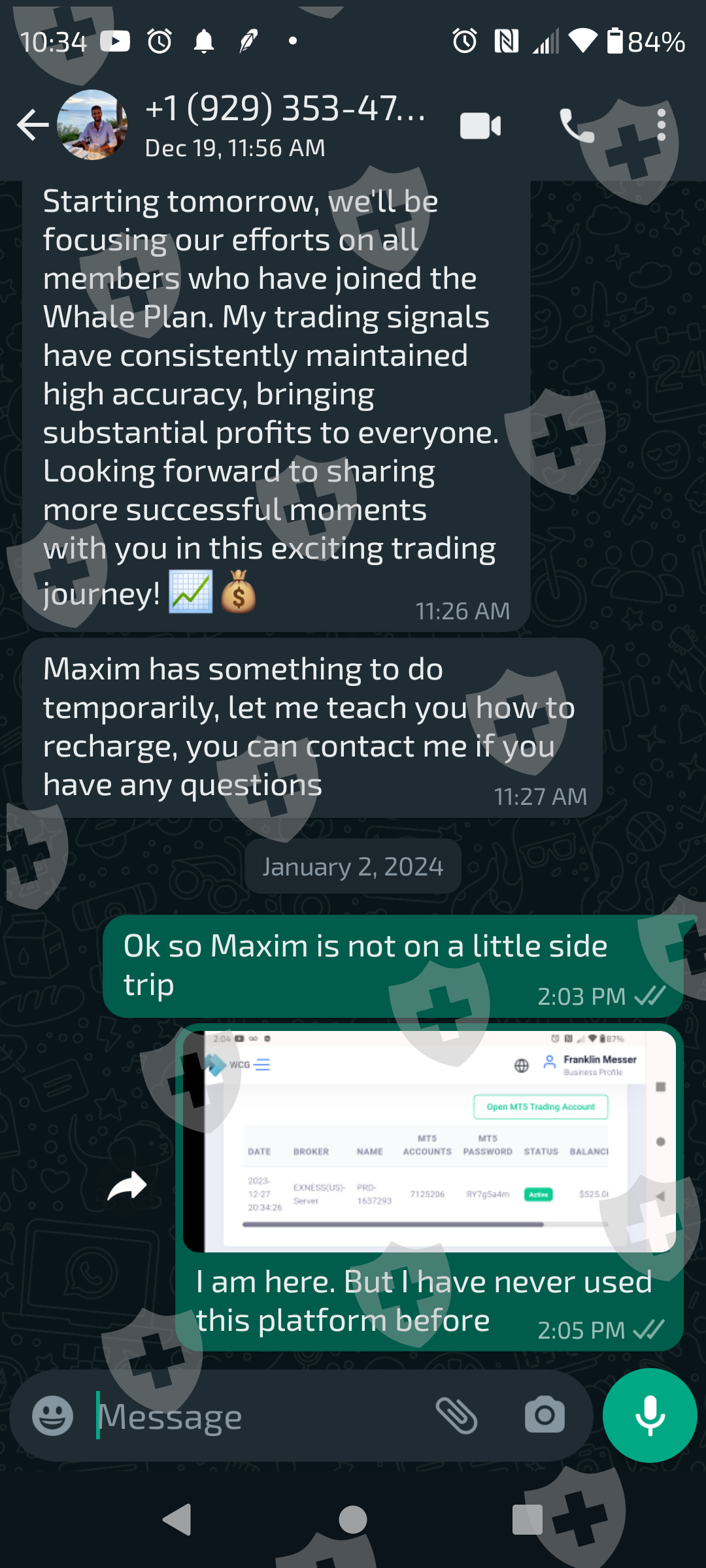Attach a file with the paperclip
Viewport: 706px width, 1568px height.
pyautogui.click(x=457, y=1416)
